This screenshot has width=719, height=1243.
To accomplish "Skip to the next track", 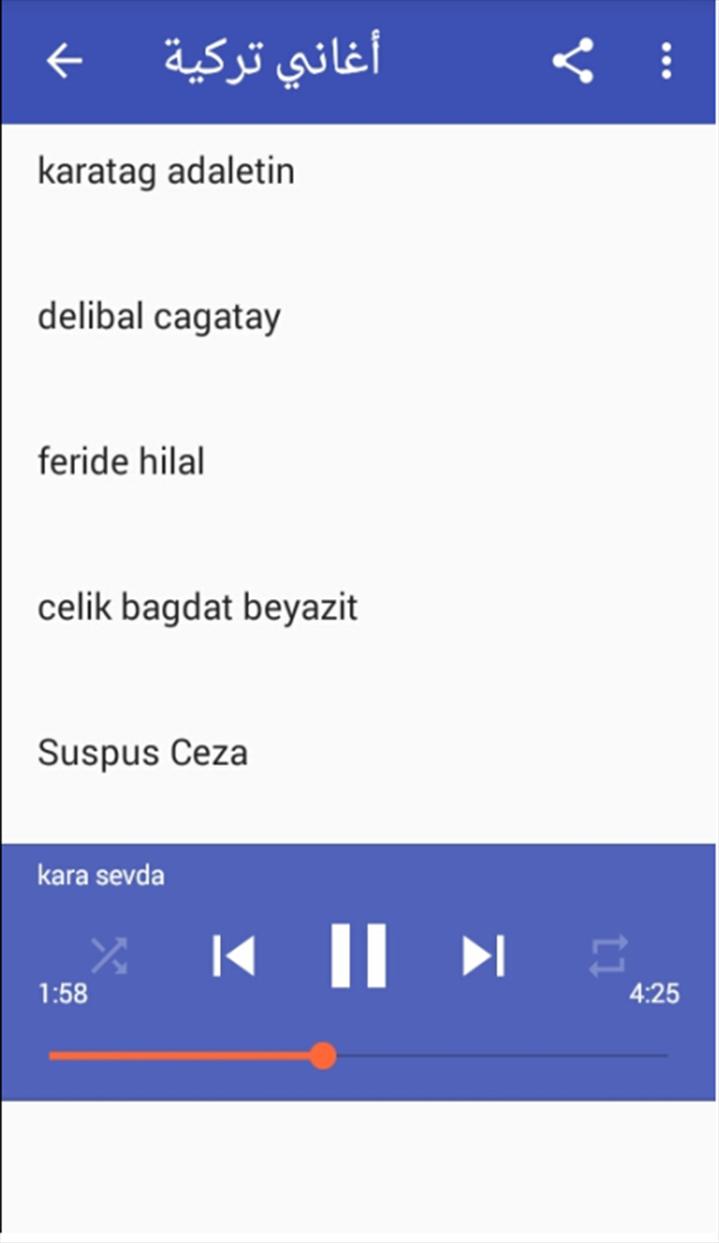I will coord(483,956).
